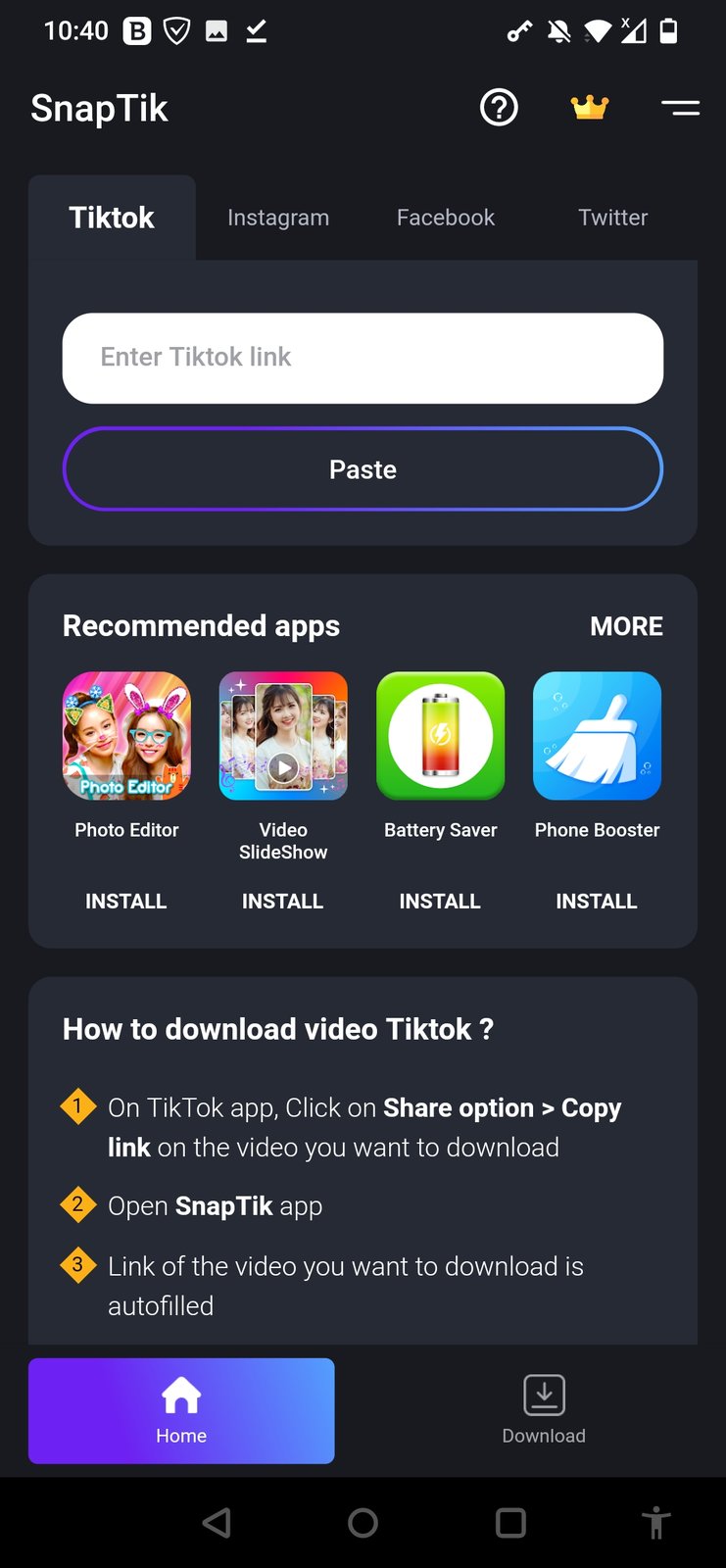This screenshot has width=726, height=1568.
Task: Go to the Download tab
Action: pyautogui.click(x=544, y=1411)
